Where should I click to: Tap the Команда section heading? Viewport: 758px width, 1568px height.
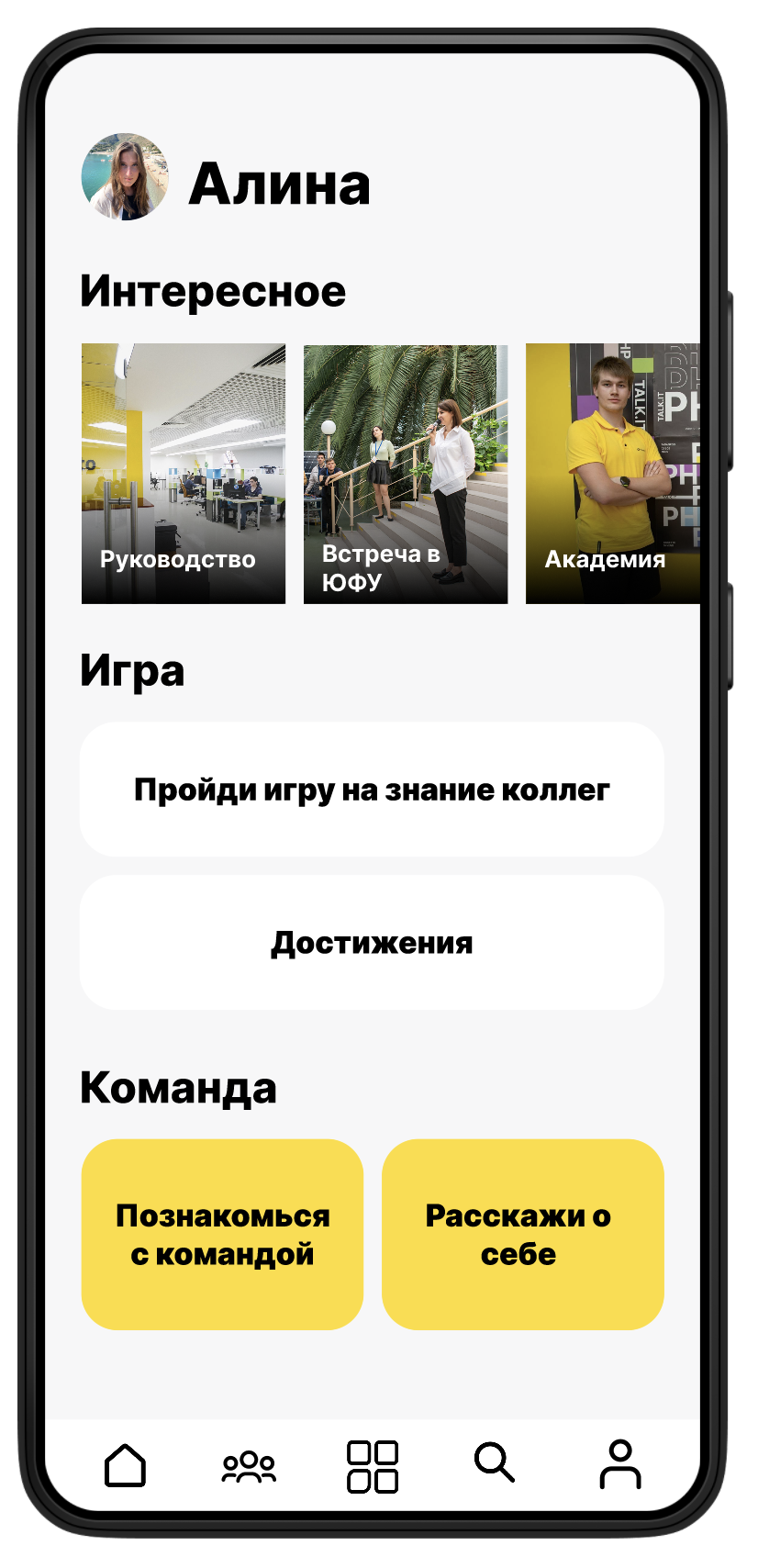[x=180, y=1088]
